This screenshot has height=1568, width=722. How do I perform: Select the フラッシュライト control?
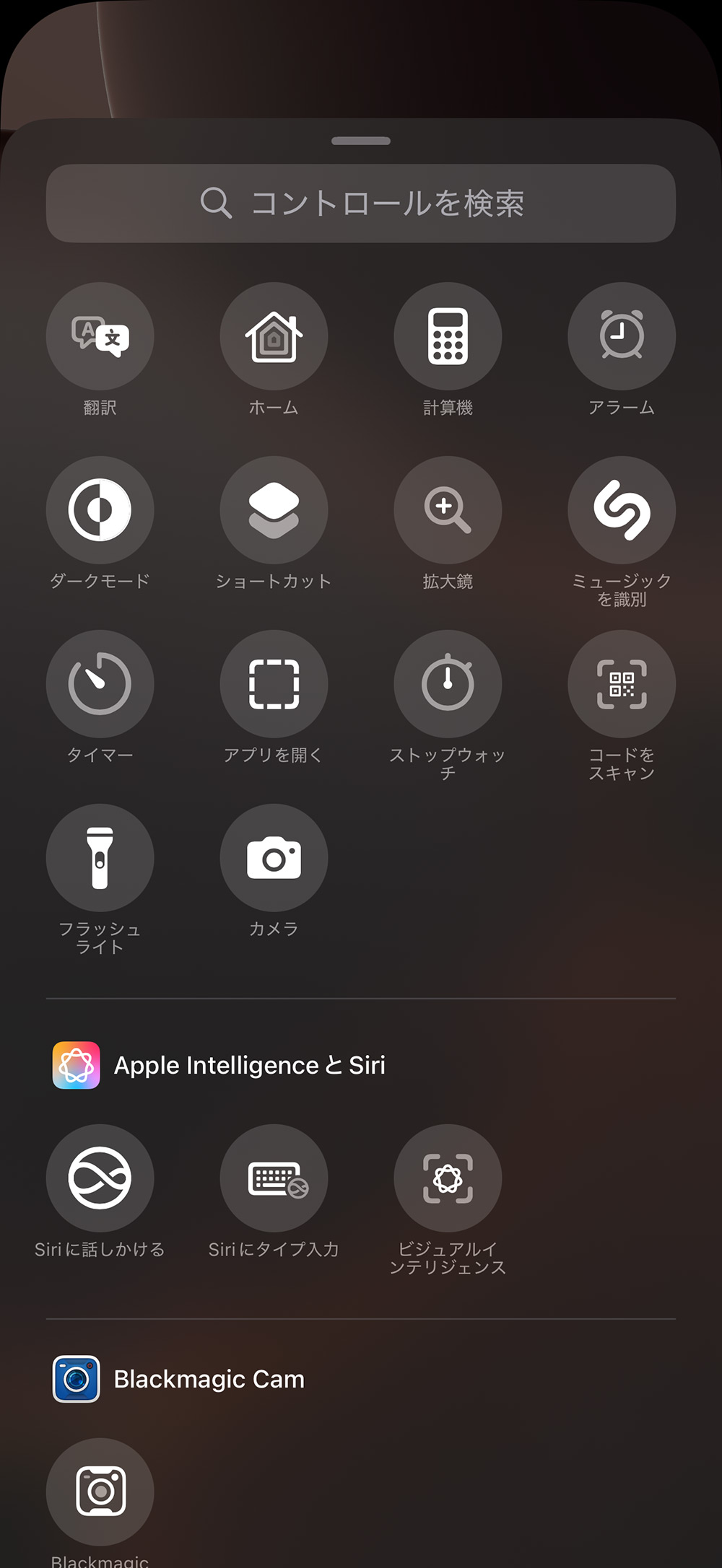tap(100, 858)
